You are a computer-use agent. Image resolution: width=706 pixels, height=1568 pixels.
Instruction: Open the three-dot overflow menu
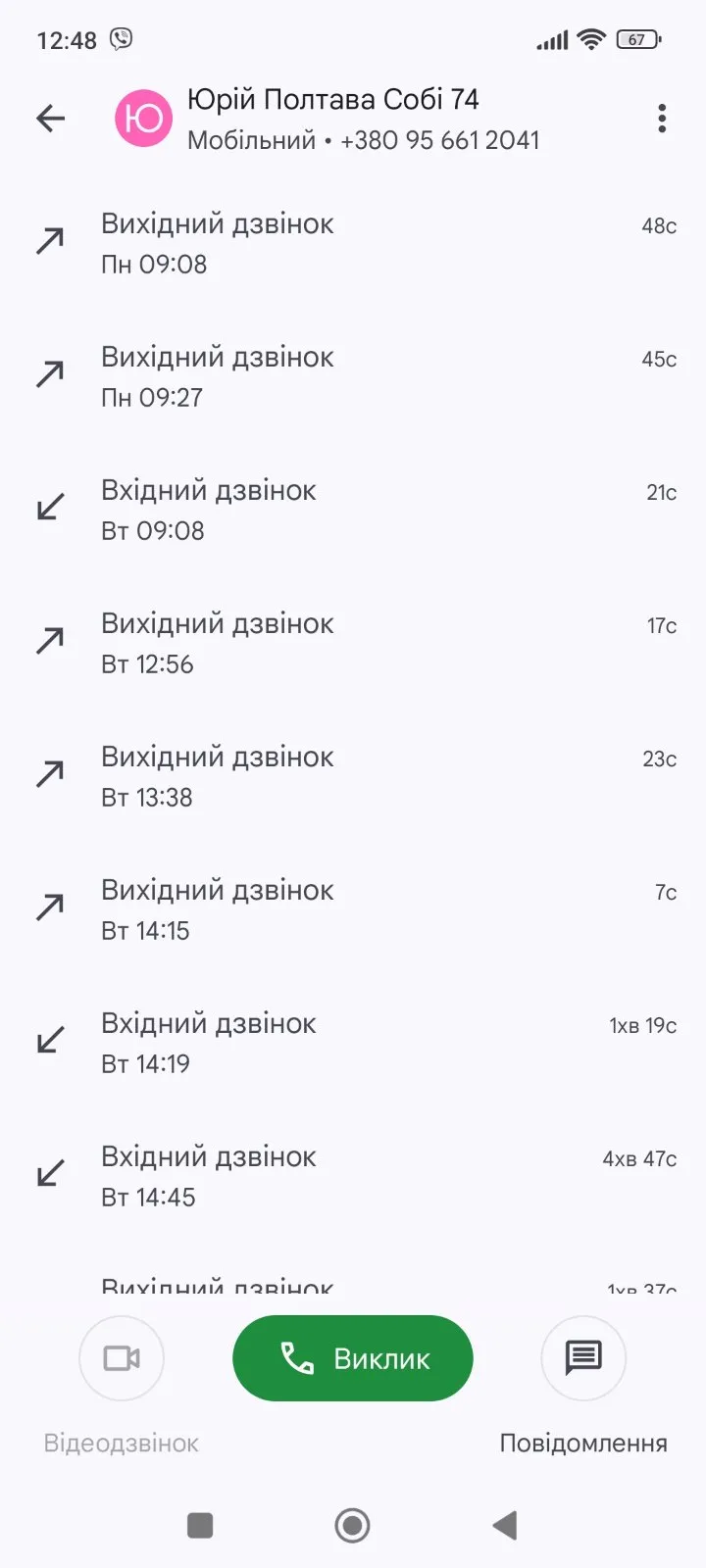point(662,119)
